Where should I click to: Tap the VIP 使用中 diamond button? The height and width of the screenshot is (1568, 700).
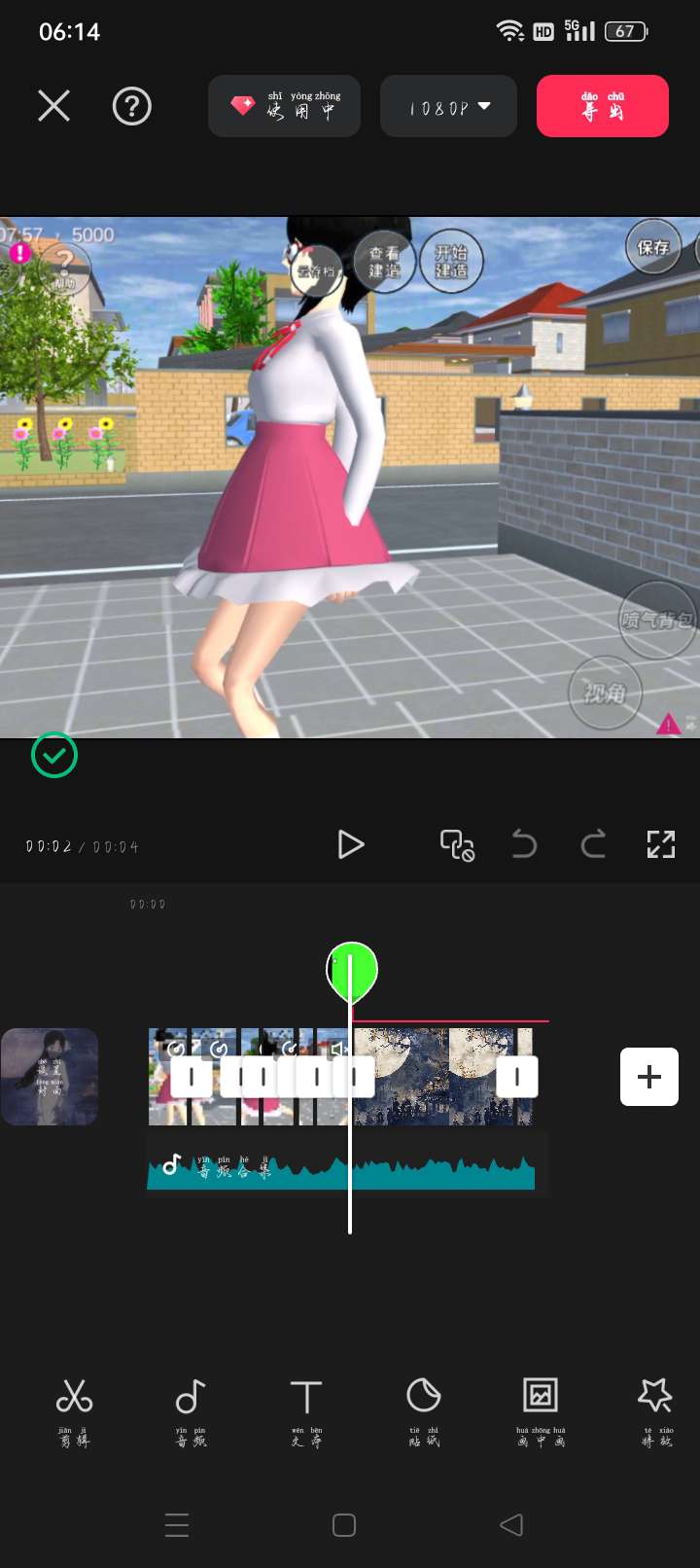pyautogui.click(x=284, y=106)
